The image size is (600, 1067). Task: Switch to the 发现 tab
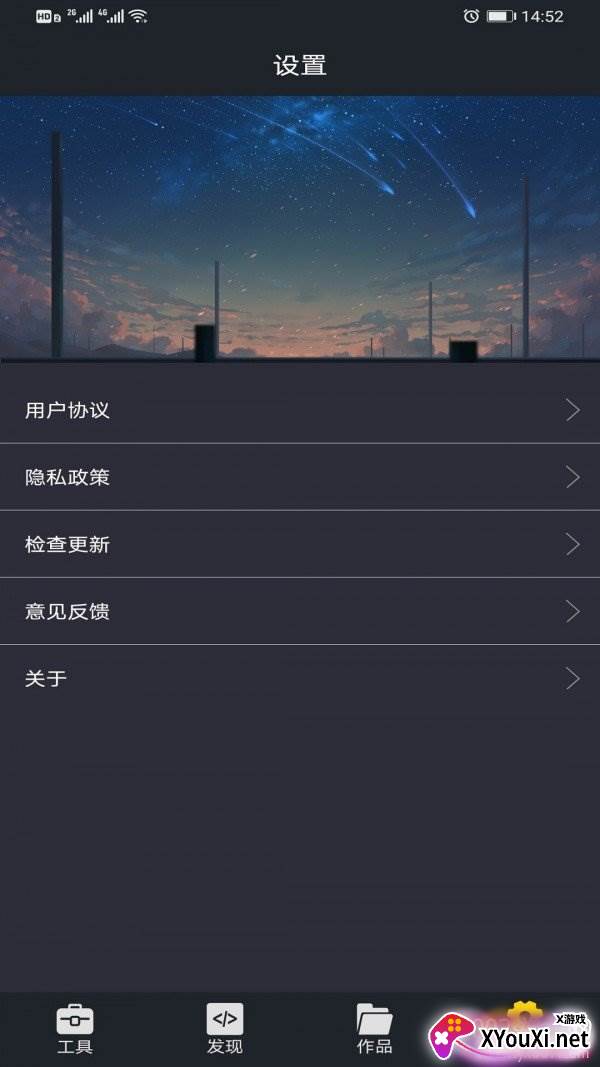[x=225, y=1029]
